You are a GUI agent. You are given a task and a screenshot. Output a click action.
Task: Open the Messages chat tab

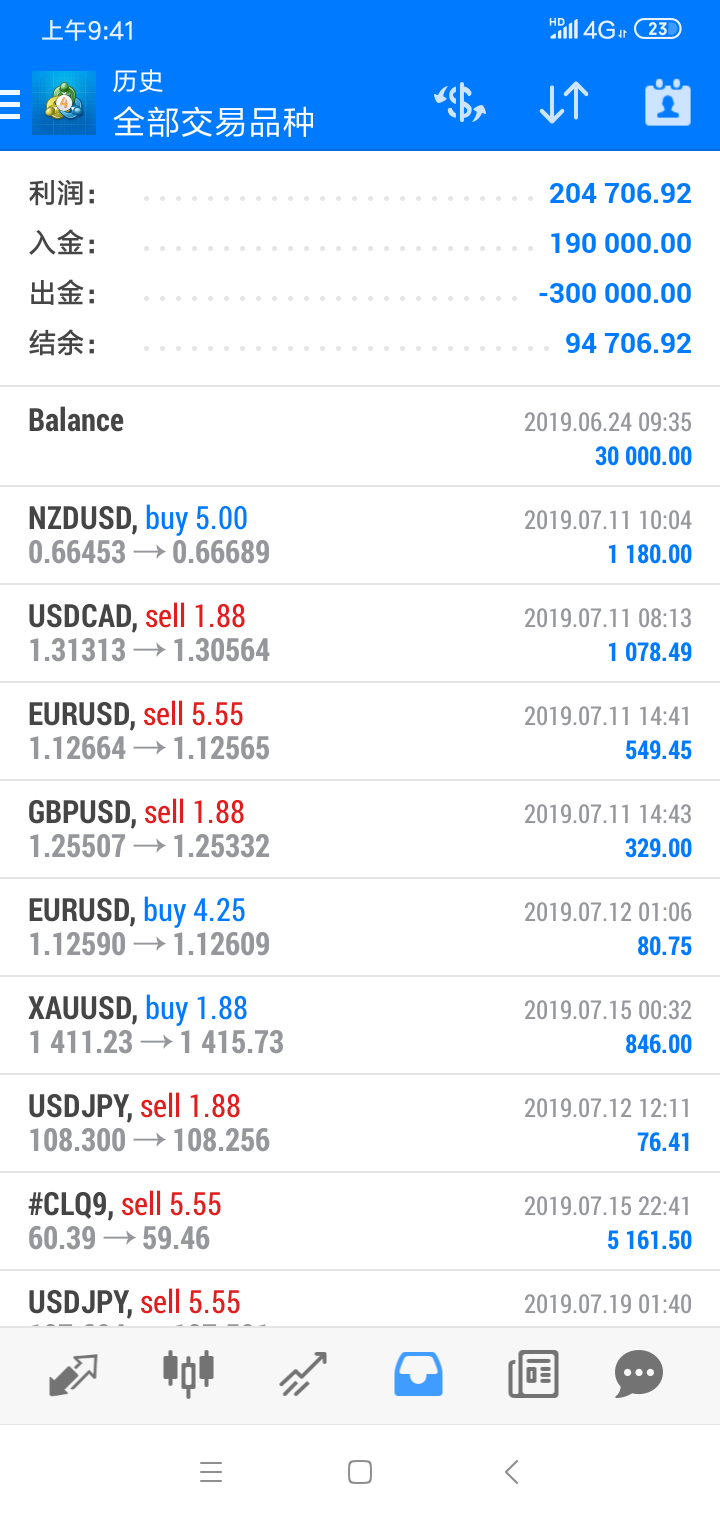tap(639, 1374)
